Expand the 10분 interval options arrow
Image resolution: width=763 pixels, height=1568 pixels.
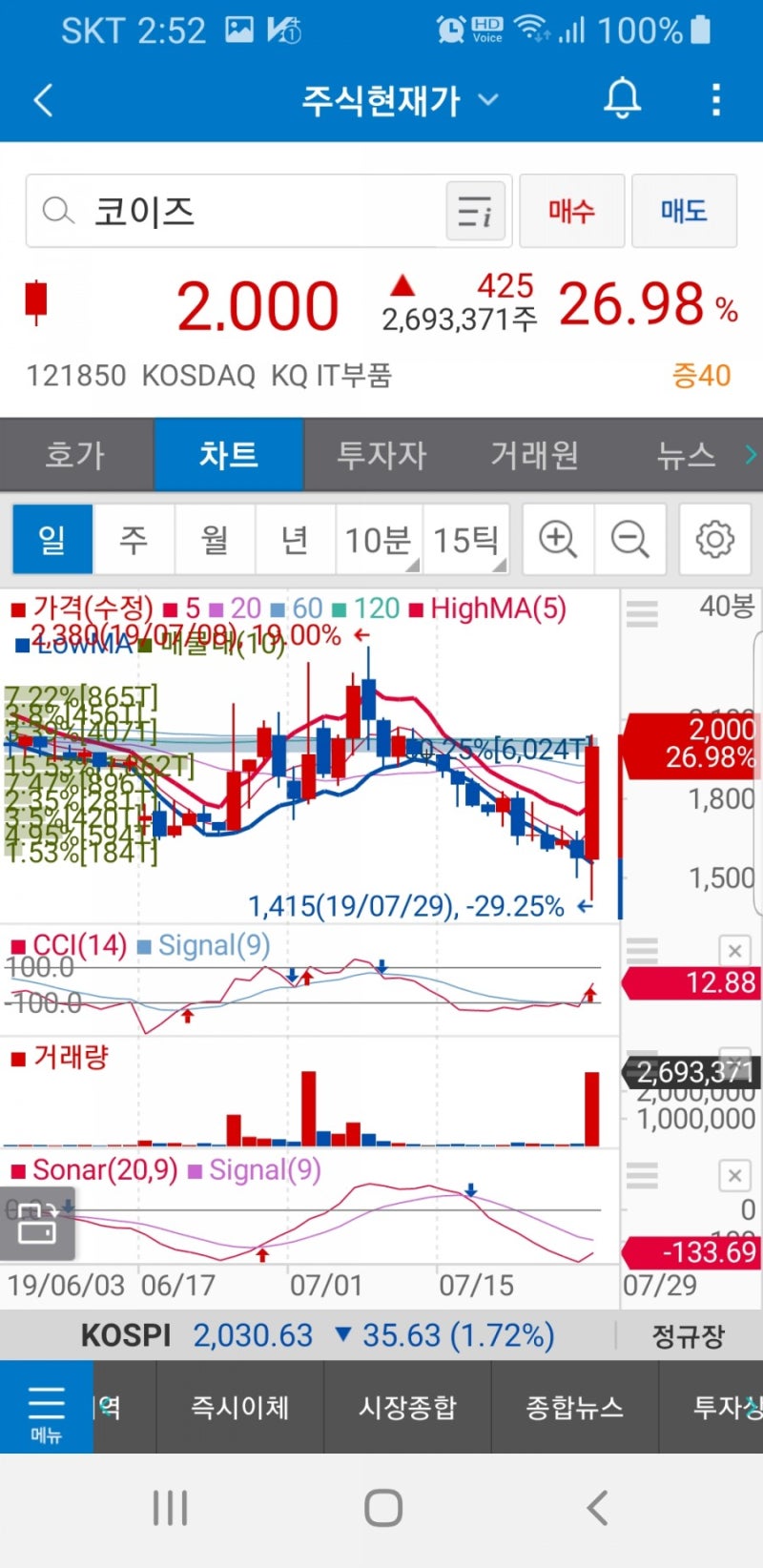[412, 567]
